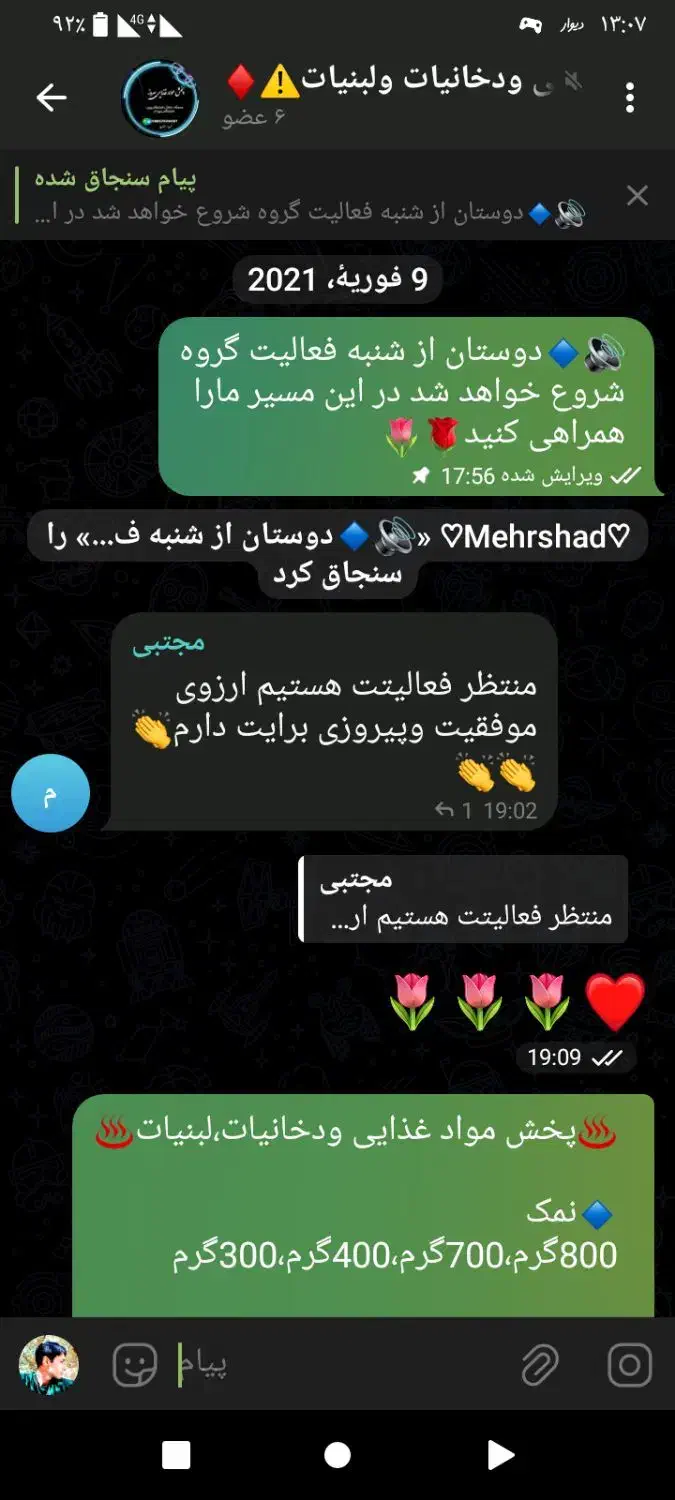This screenshot has height=1500, width=675.
Task: Go back using the header arrow
Action: pyautogui.click(x=51, y=97)
